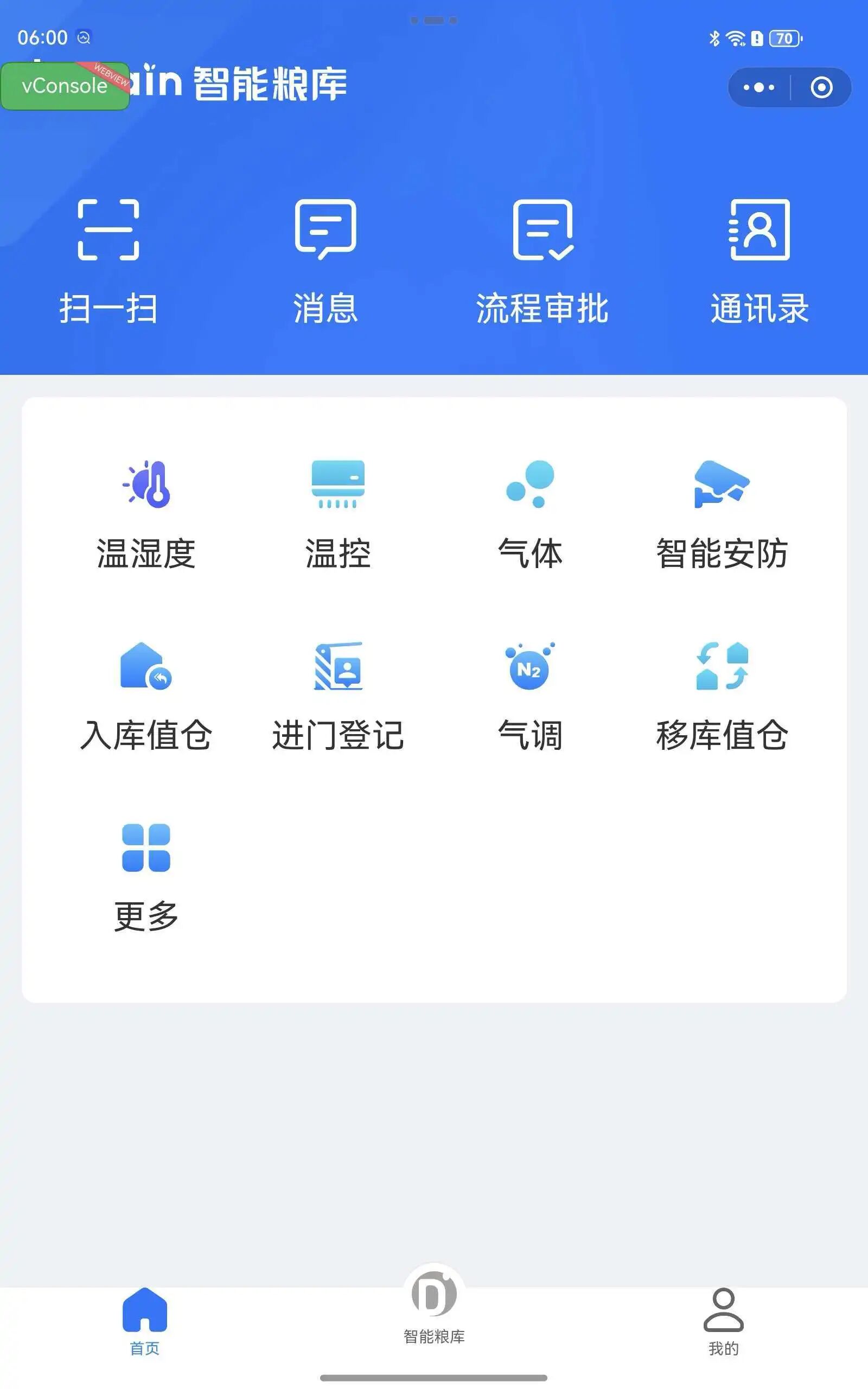Open 进门登记 entry registration
The width and height of the screenshot is (868, 1389).
pyautogui.click(x=337, y=696)
